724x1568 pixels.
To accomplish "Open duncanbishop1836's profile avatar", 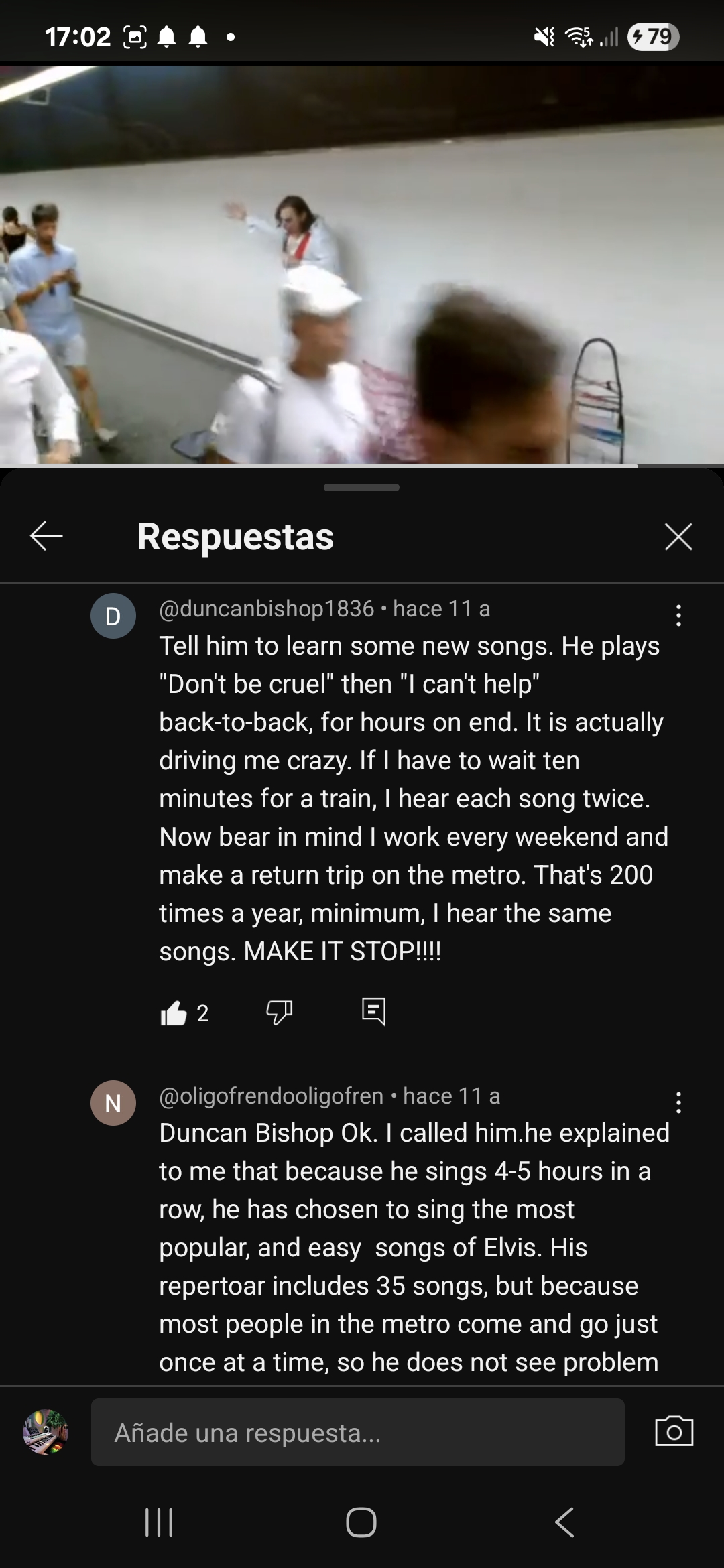I will click(x=113, y=616).
